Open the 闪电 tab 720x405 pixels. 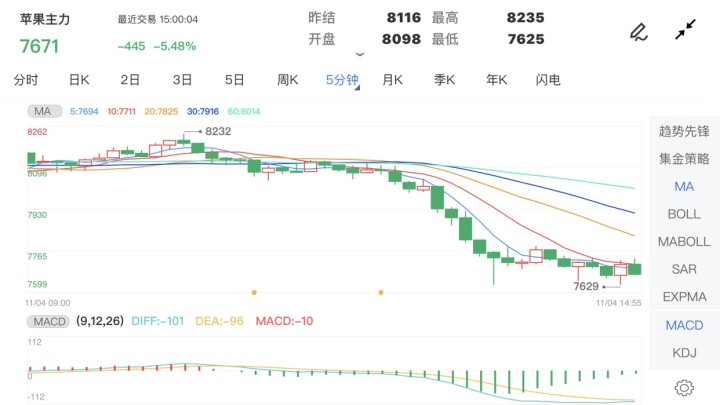tap(548, 80)
